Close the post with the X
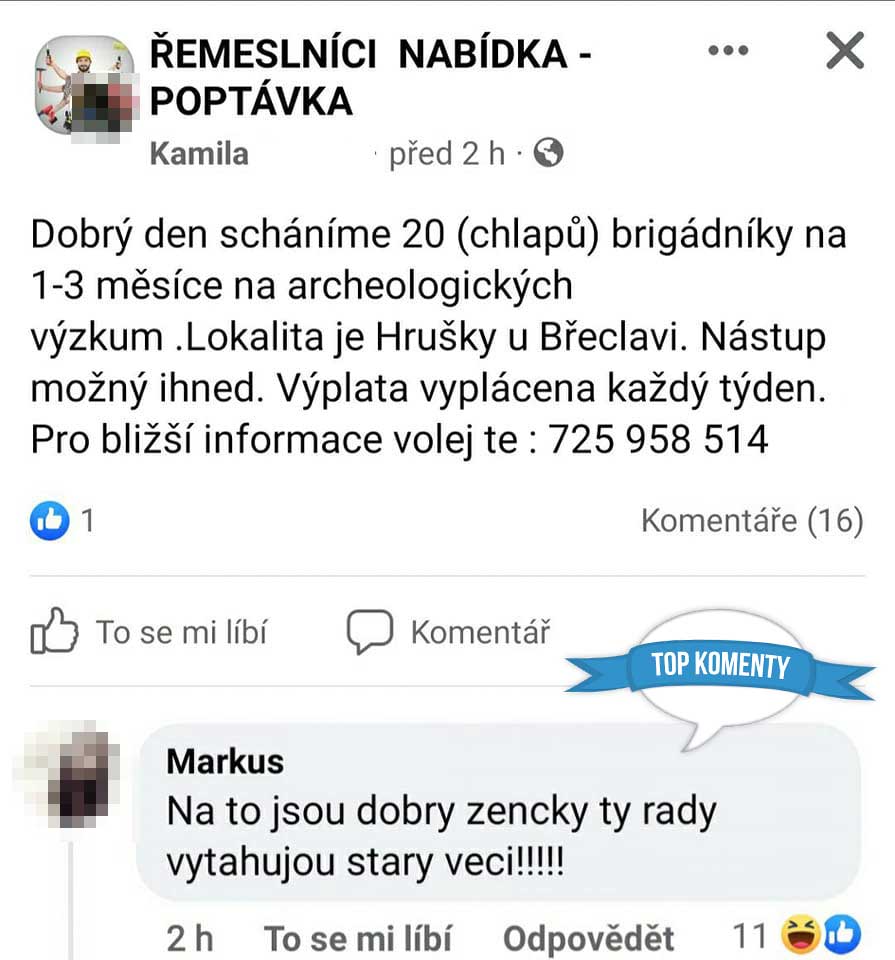 (845, 50)
